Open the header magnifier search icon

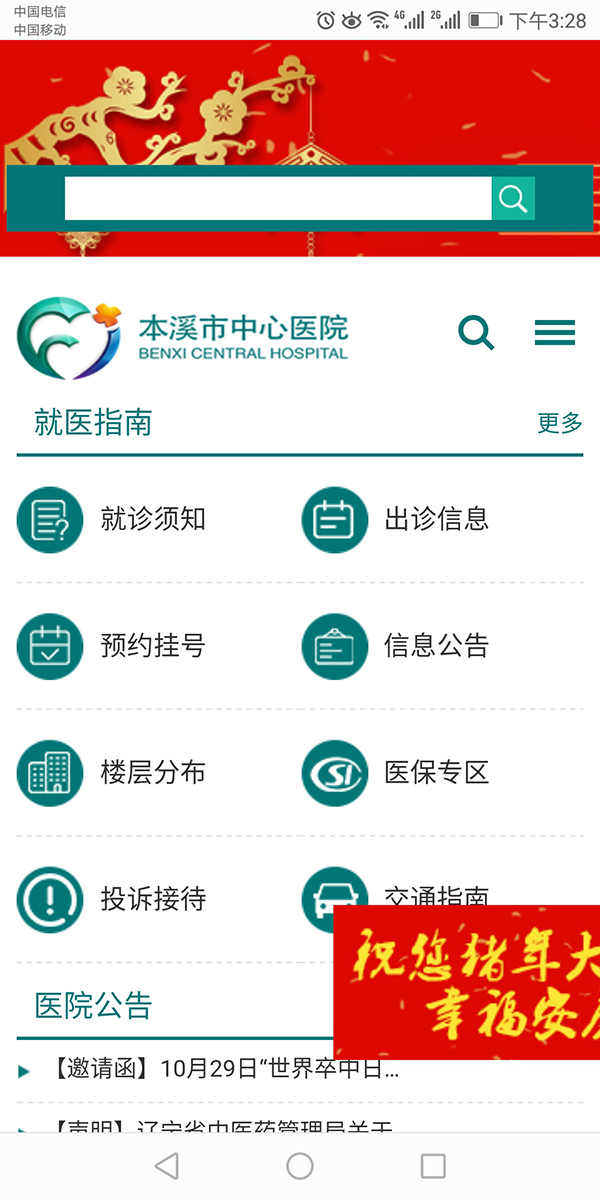[476, 332]
